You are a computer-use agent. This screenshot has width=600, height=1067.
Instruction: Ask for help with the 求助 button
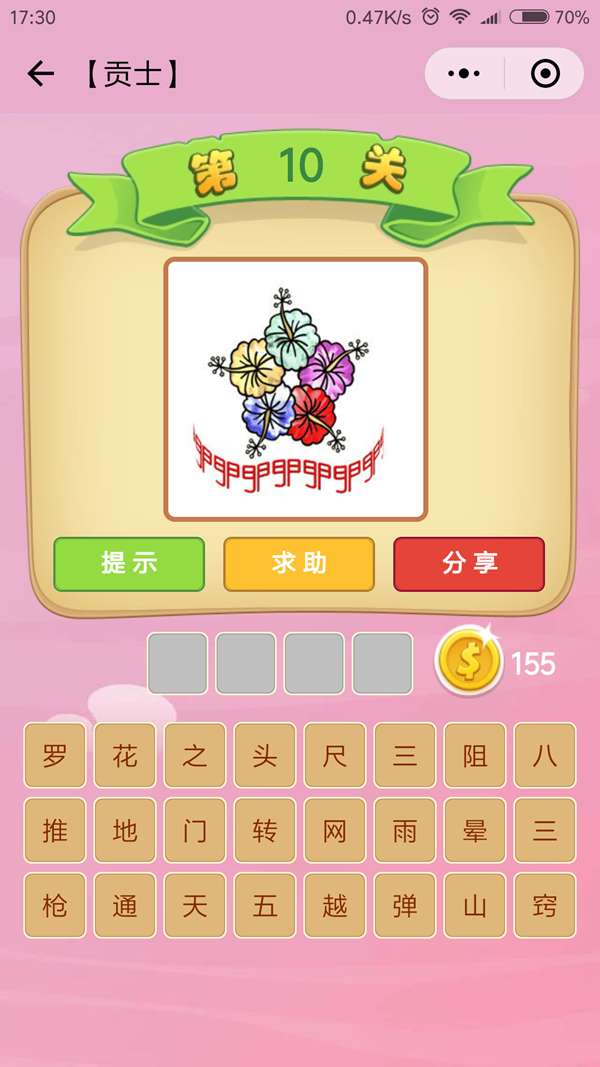tap(299, 563)
